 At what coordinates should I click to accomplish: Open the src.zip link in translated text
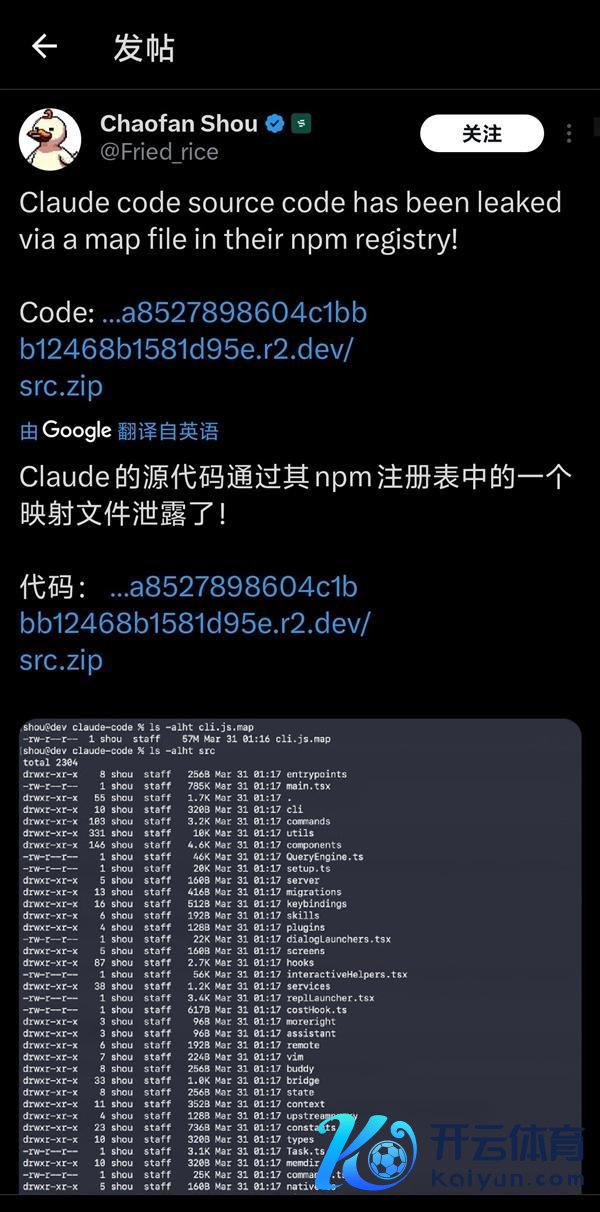coord(60,659)
